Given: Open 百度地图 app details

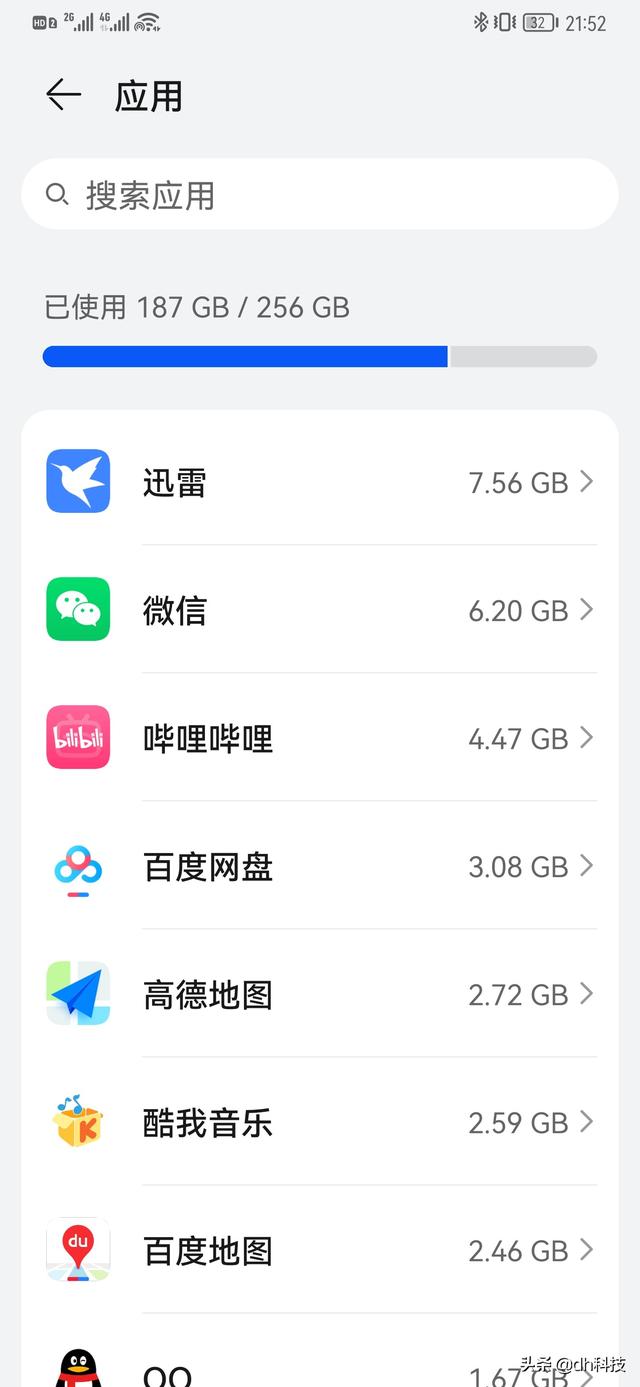Looking at the screenshot, I should [x=320, y=1250].
